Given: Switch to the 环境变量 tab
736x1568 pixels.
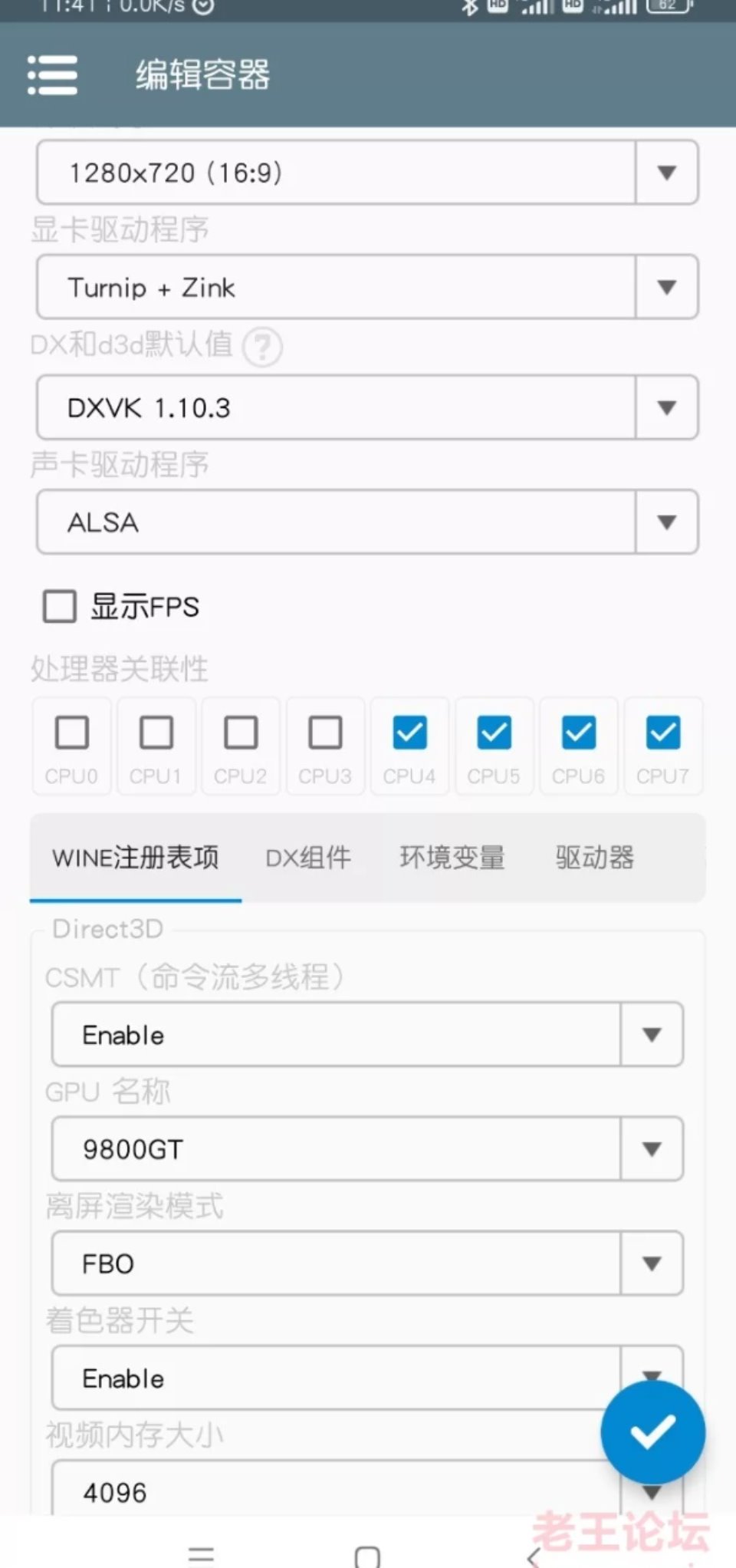Looking at the screenshot, I should (452, 858).
